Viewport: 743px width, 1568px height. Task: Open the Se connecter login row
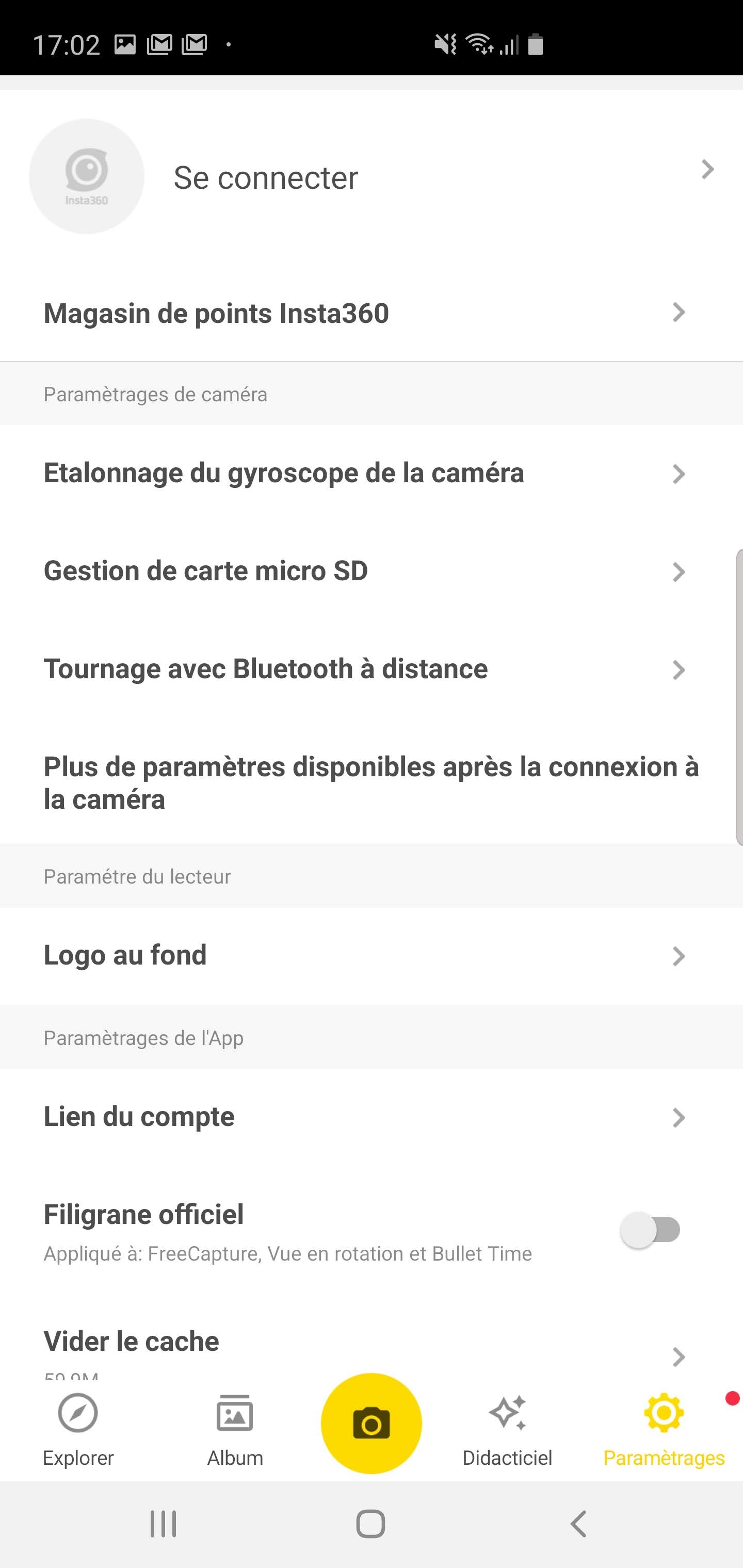coord(372,176)
